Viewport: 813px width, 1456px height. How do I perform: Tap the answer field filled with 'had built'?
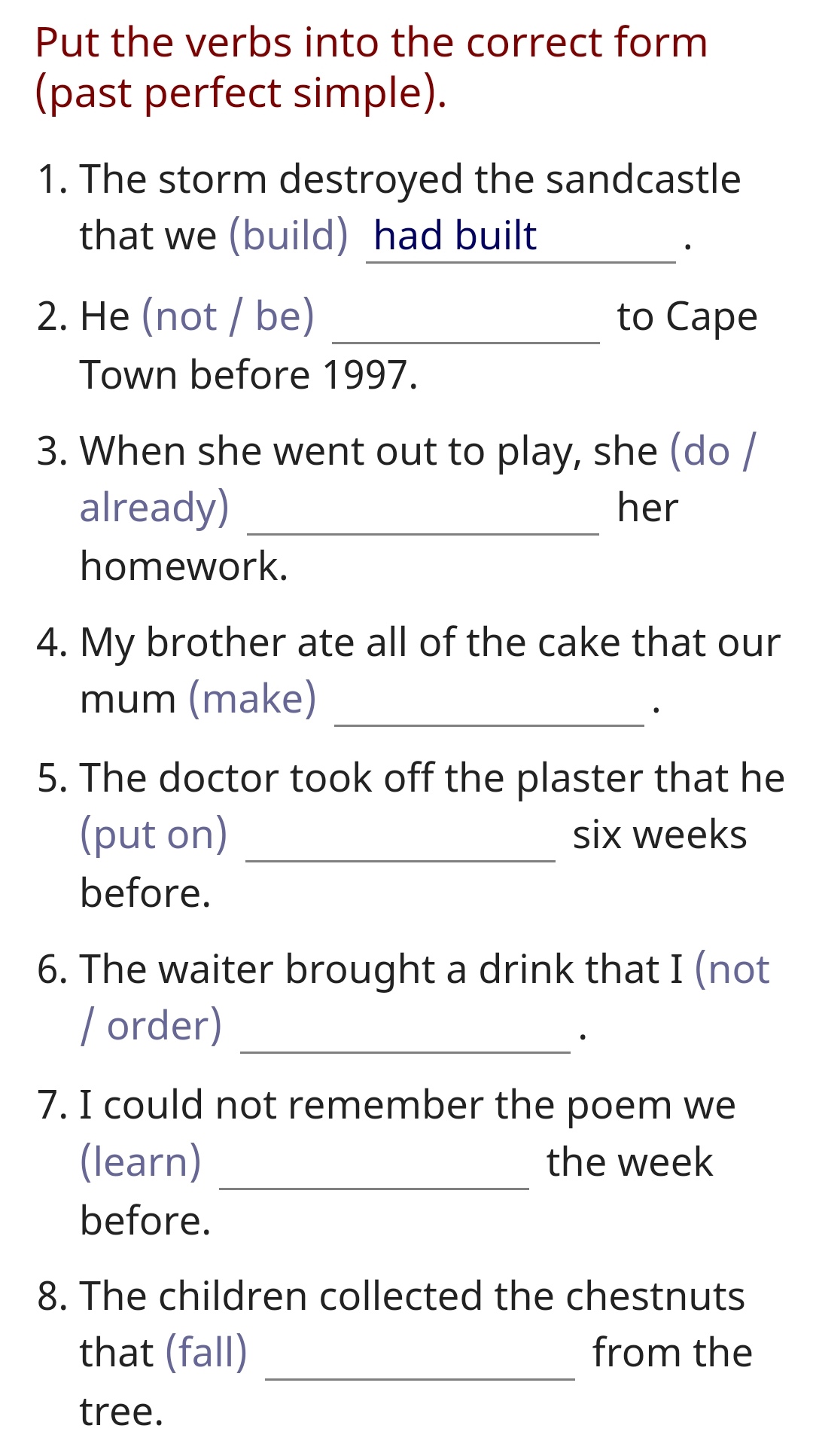520,237
